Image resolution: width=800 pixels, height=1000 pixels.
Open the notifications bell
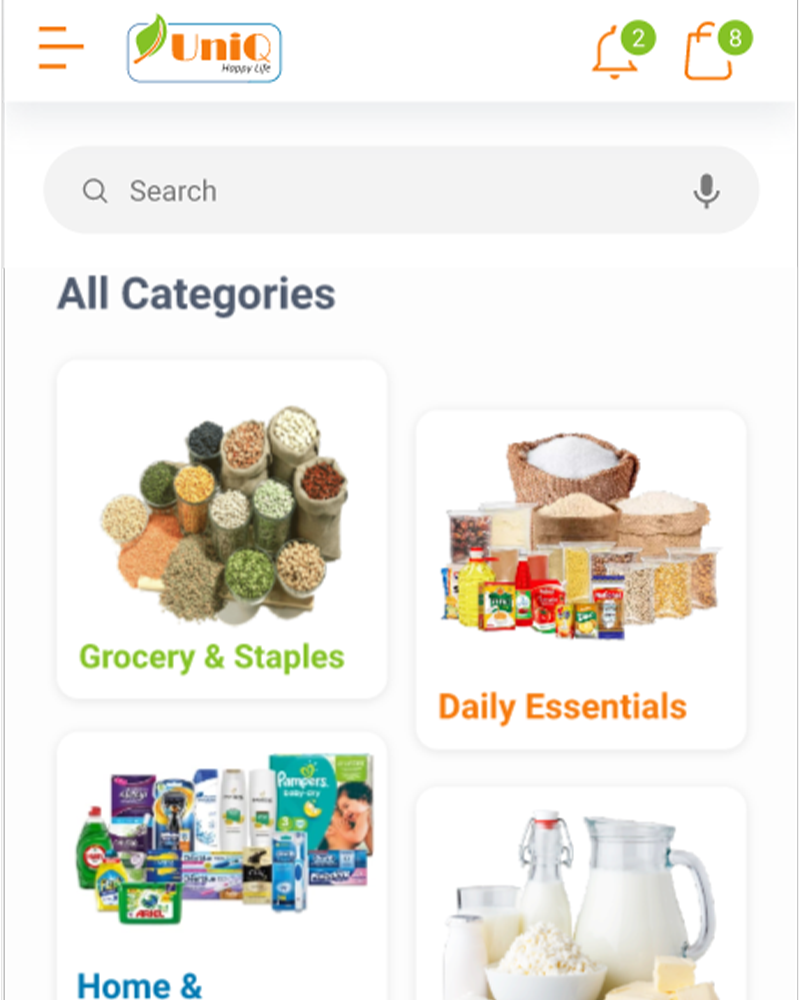pos(614,53)
